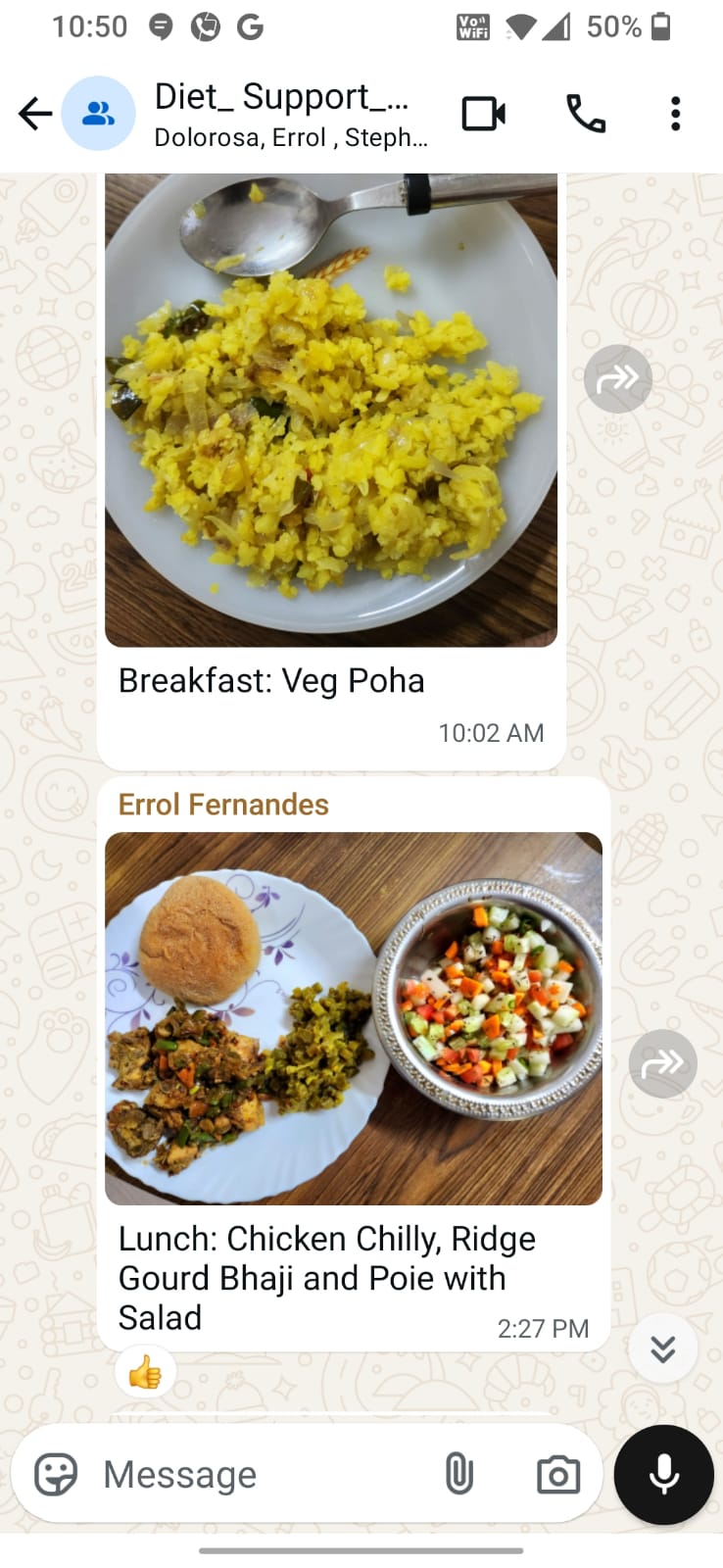Open the Veg Poha breakfast photo
The image size is (723, 1568).
331,412
